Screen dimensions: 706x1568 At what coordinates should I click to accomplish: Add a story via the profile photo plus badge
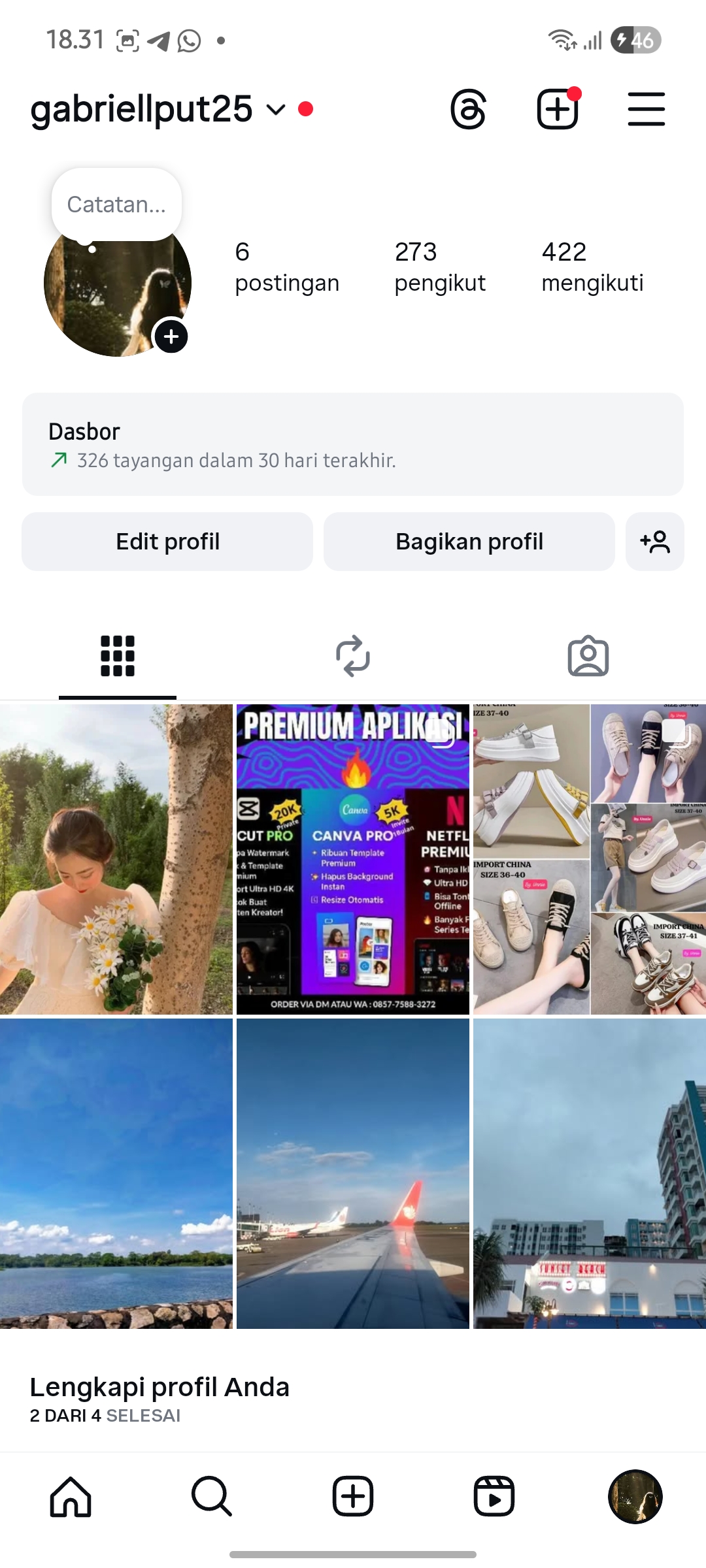pyautogui.click(x=171, y=336)
